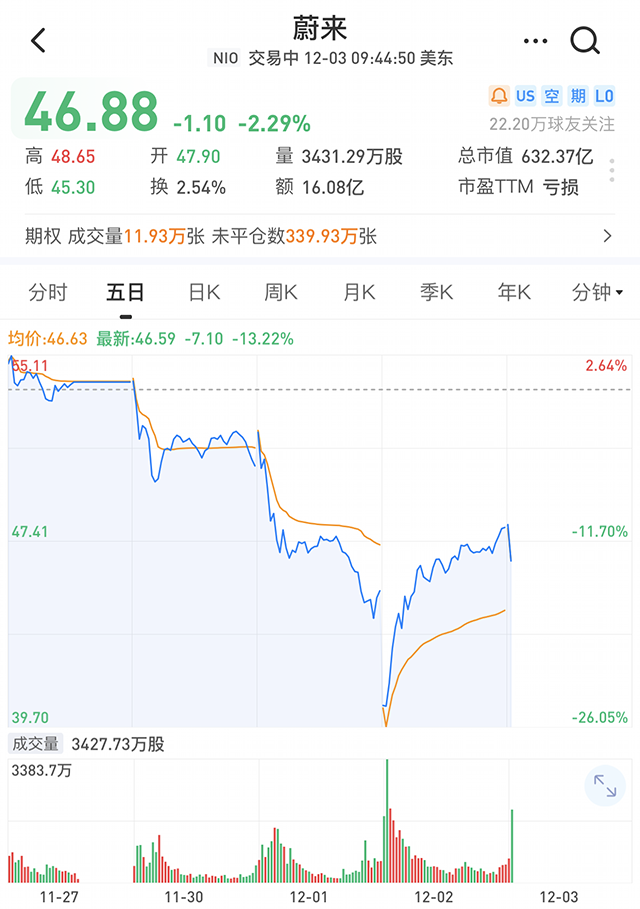This screenshot has width=640, height=909.
Task: Switch to the 分时 chart tab
Action: (x=48, y=292)
